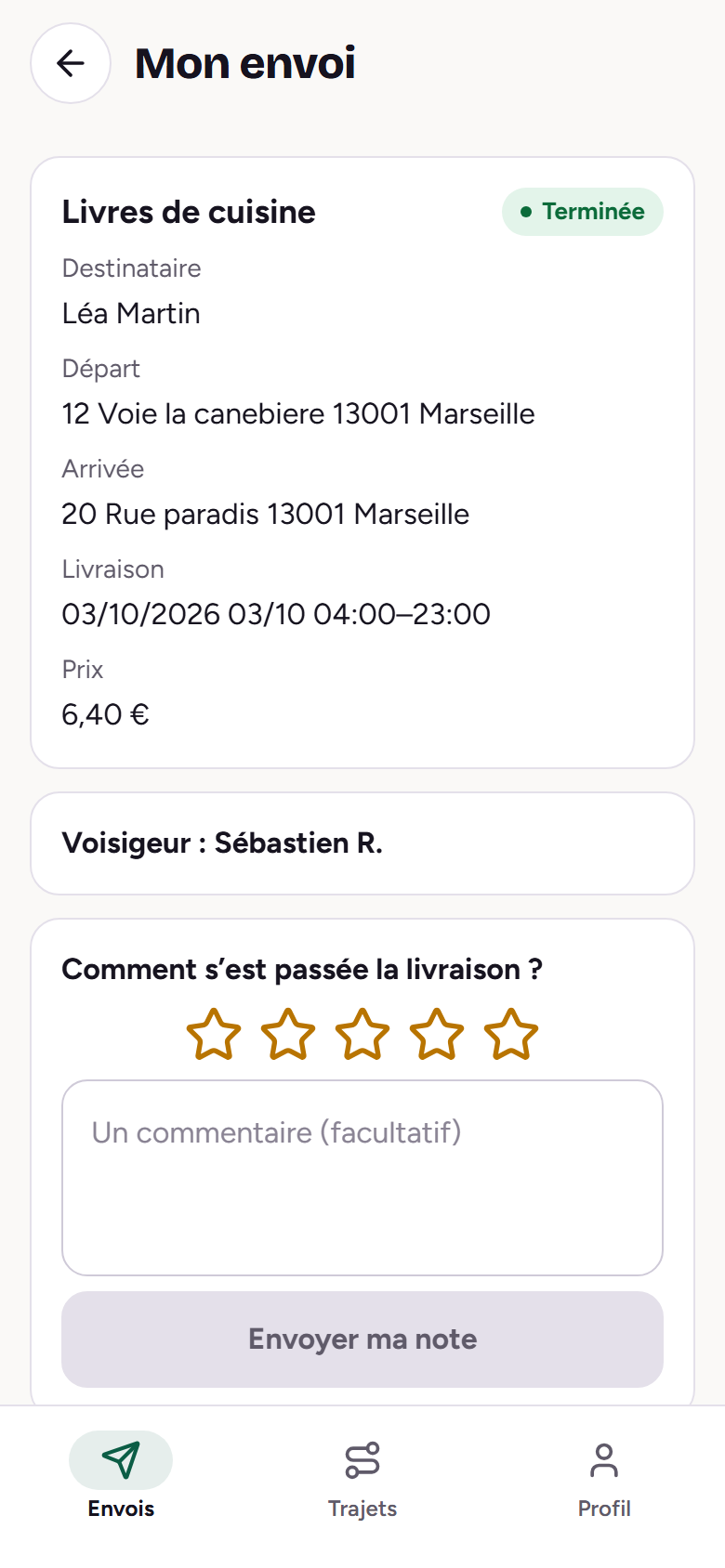Rate the delivery one star
The width and height of the screenshot is (725, 1568).
[214, 1034]
